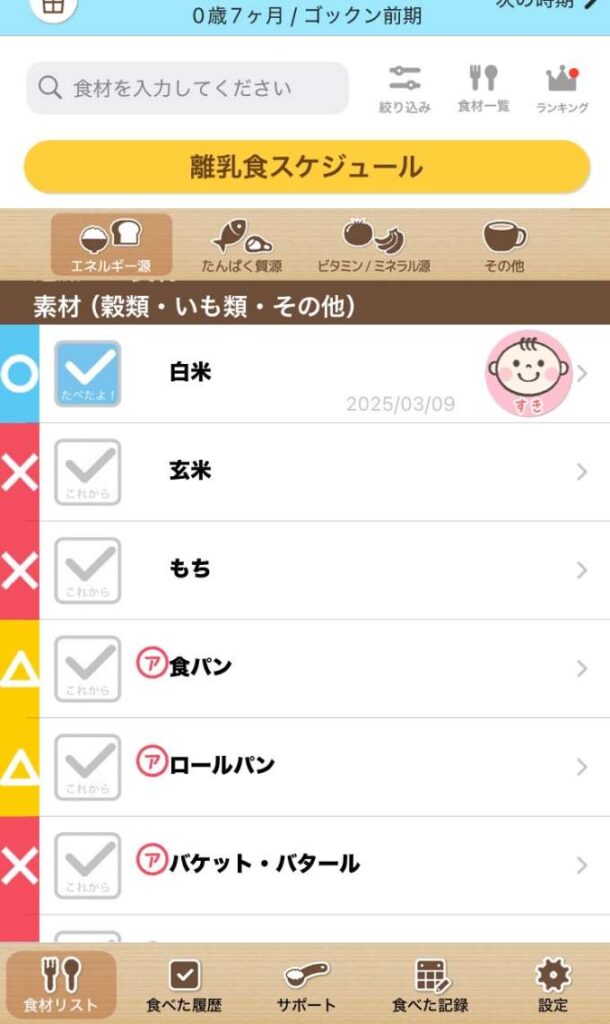
Task: Select the エネルギー源 category tab
Action: pos(111,245)
